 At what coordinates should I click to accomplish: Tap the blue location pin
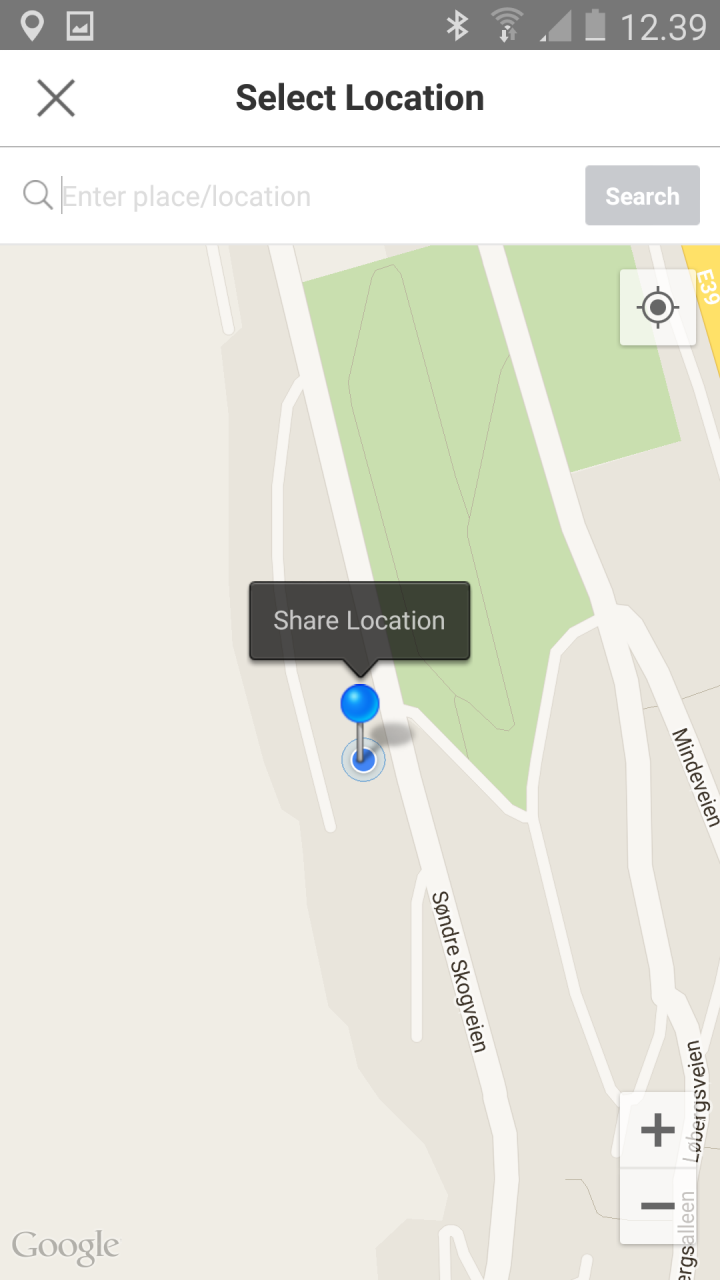(x=360, y=704)
